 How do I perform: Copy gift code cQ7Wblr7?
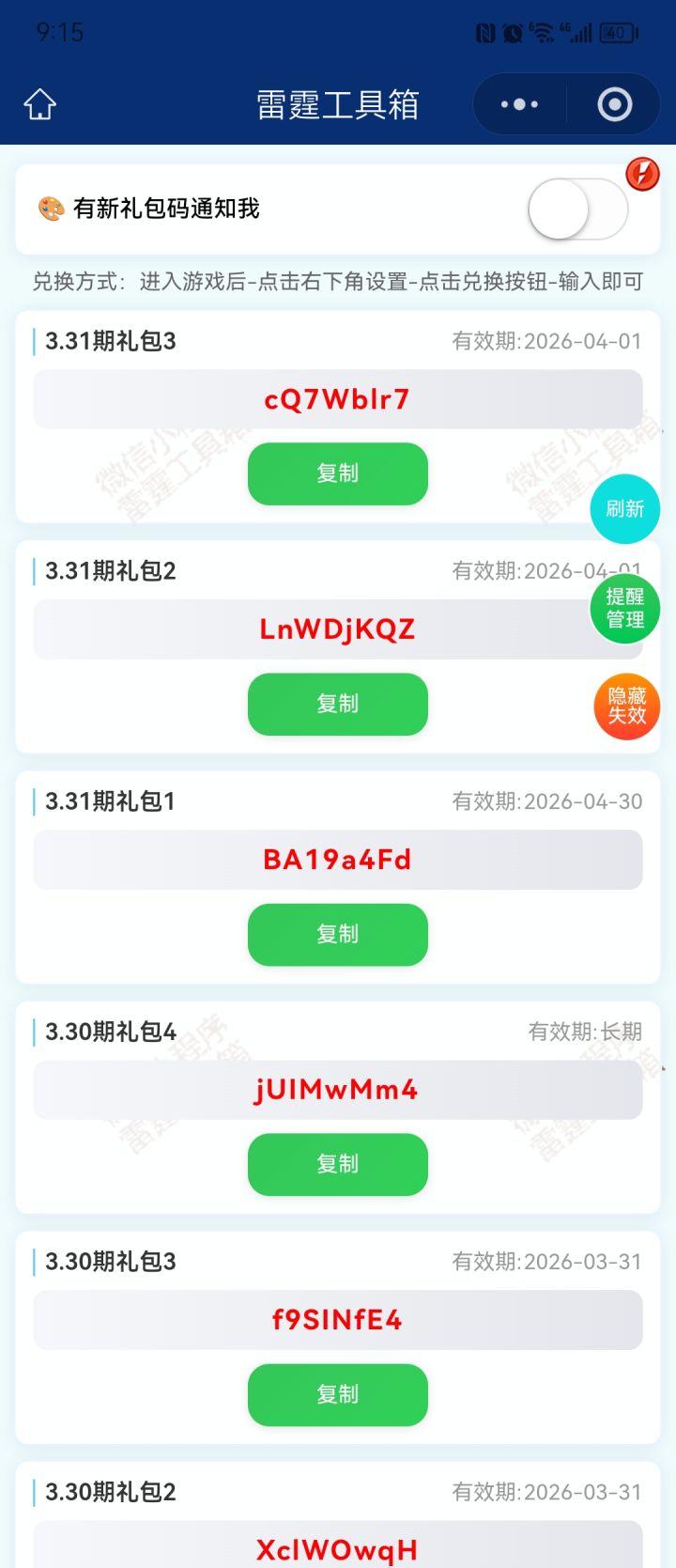(x=337, y=474)
